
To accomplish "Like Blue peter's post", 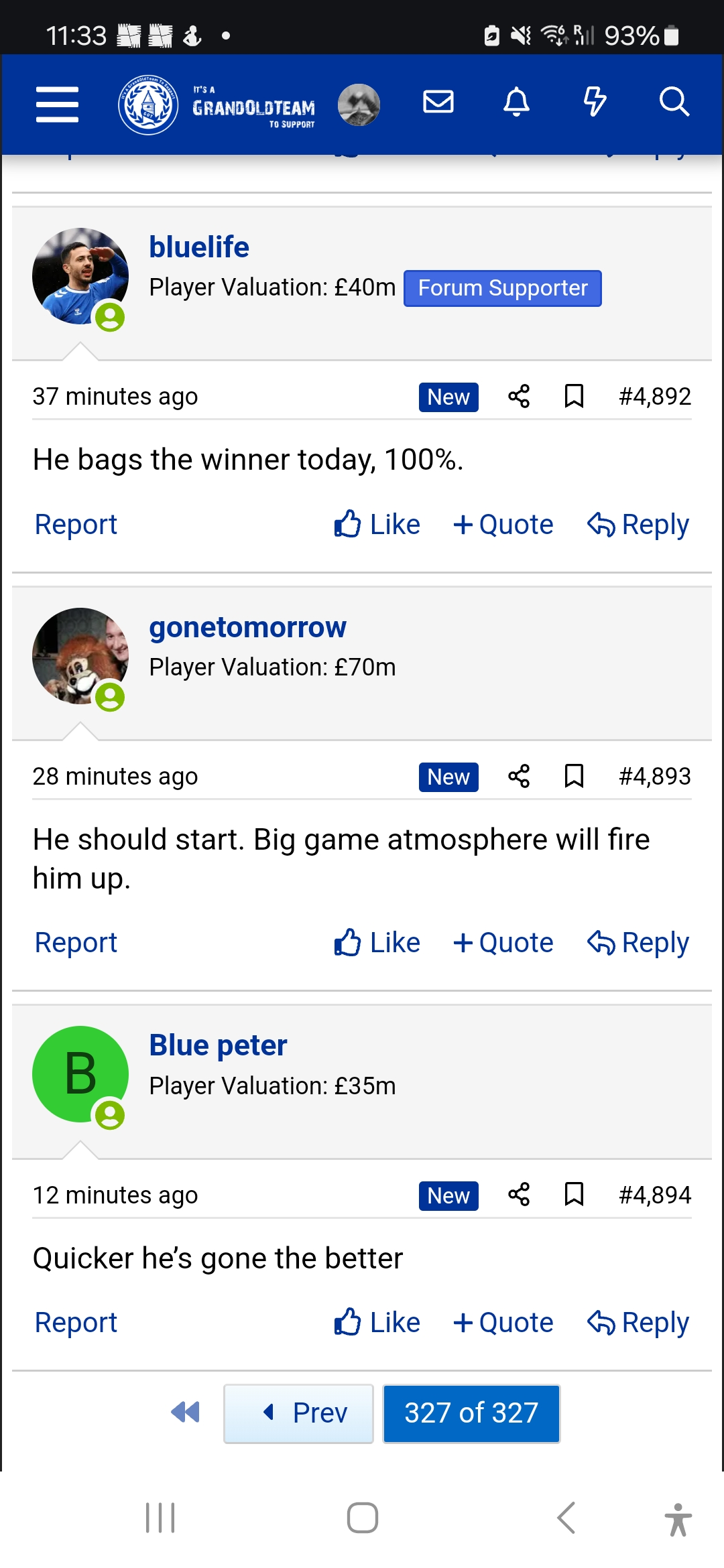I will pos(377,1323).
